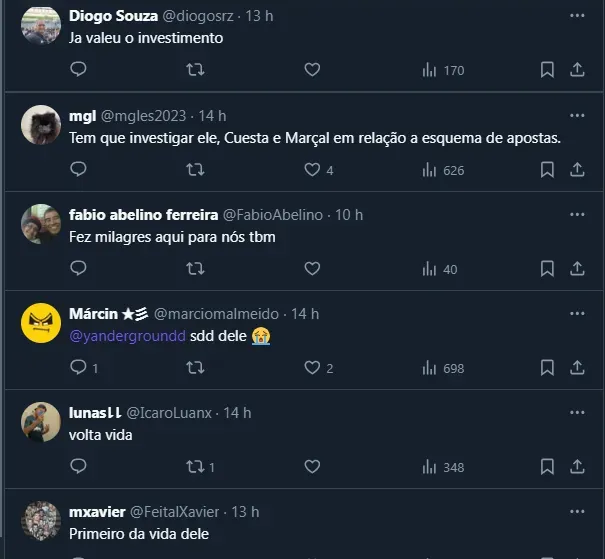Like mgl's tweet about apostas
Screen dimensions: 605x559
(312, 170)
